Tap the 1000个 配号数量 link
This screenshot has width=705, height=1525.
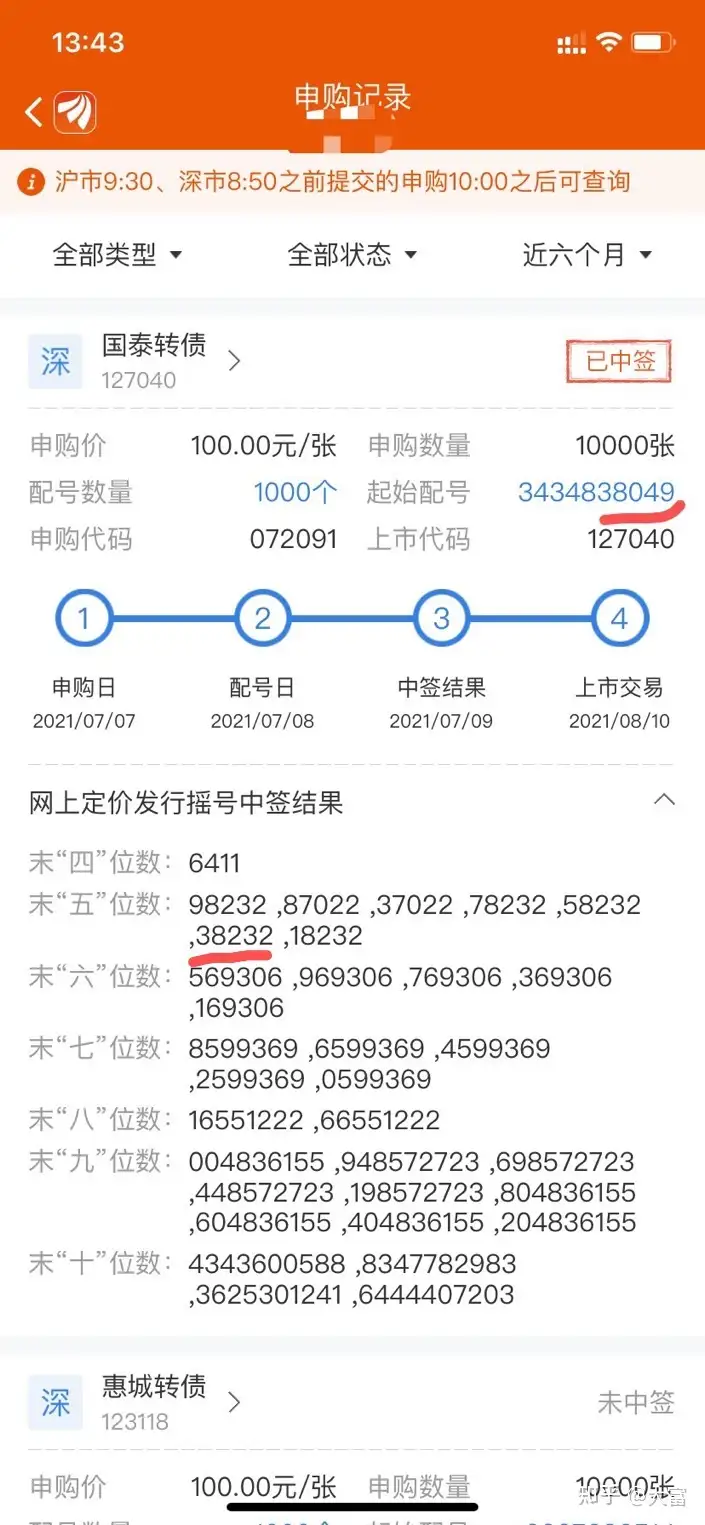click(x=295, y=492)
